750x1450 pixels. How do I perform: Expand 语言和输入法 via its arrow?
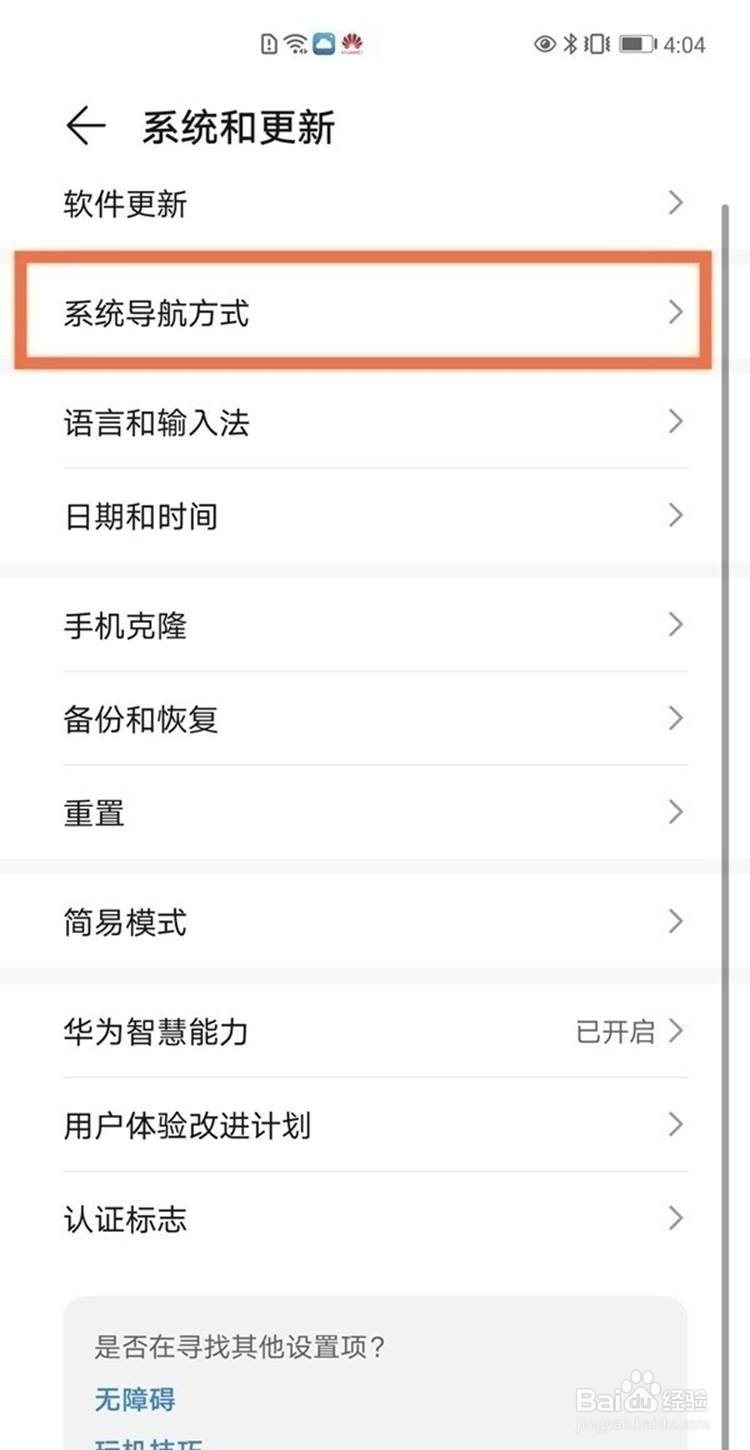[x=674, y=422]
